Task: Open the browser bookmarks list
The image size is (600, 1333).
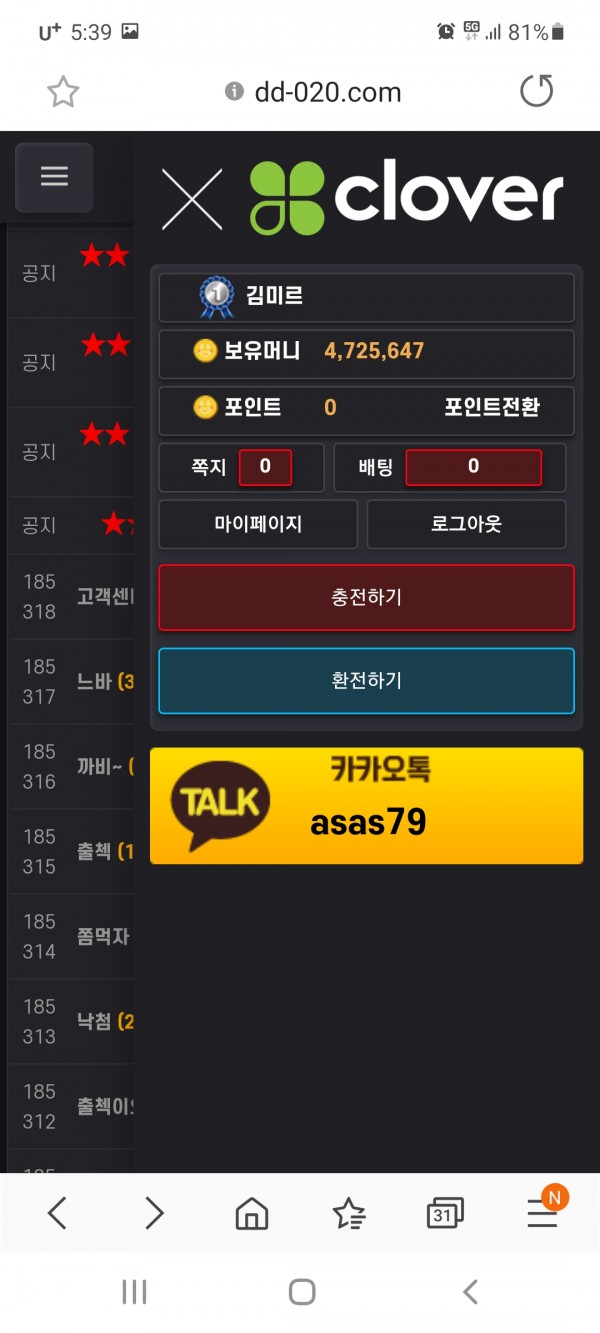Action: point(349,1213)
